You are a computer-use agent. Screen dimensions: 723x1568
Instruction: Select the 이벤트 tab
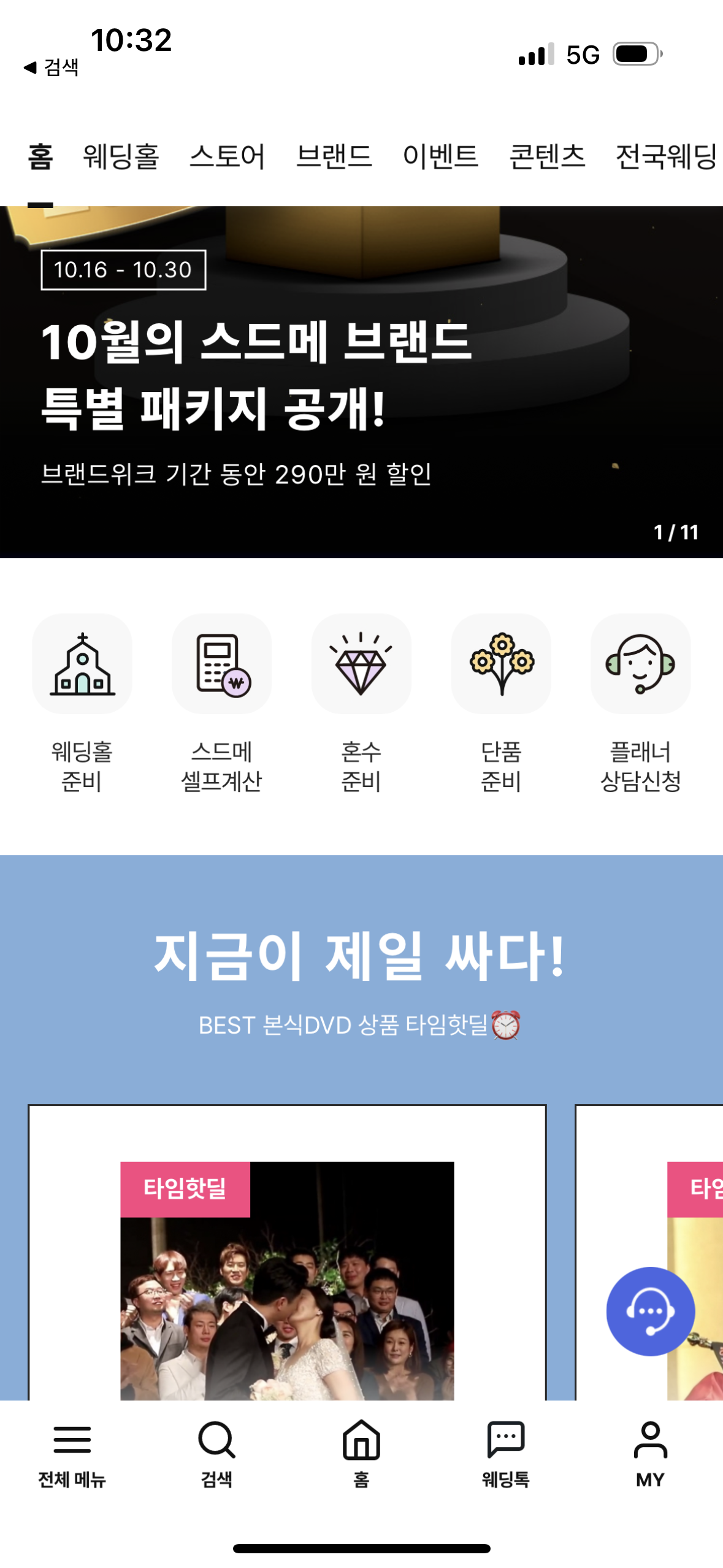point(440,156)
